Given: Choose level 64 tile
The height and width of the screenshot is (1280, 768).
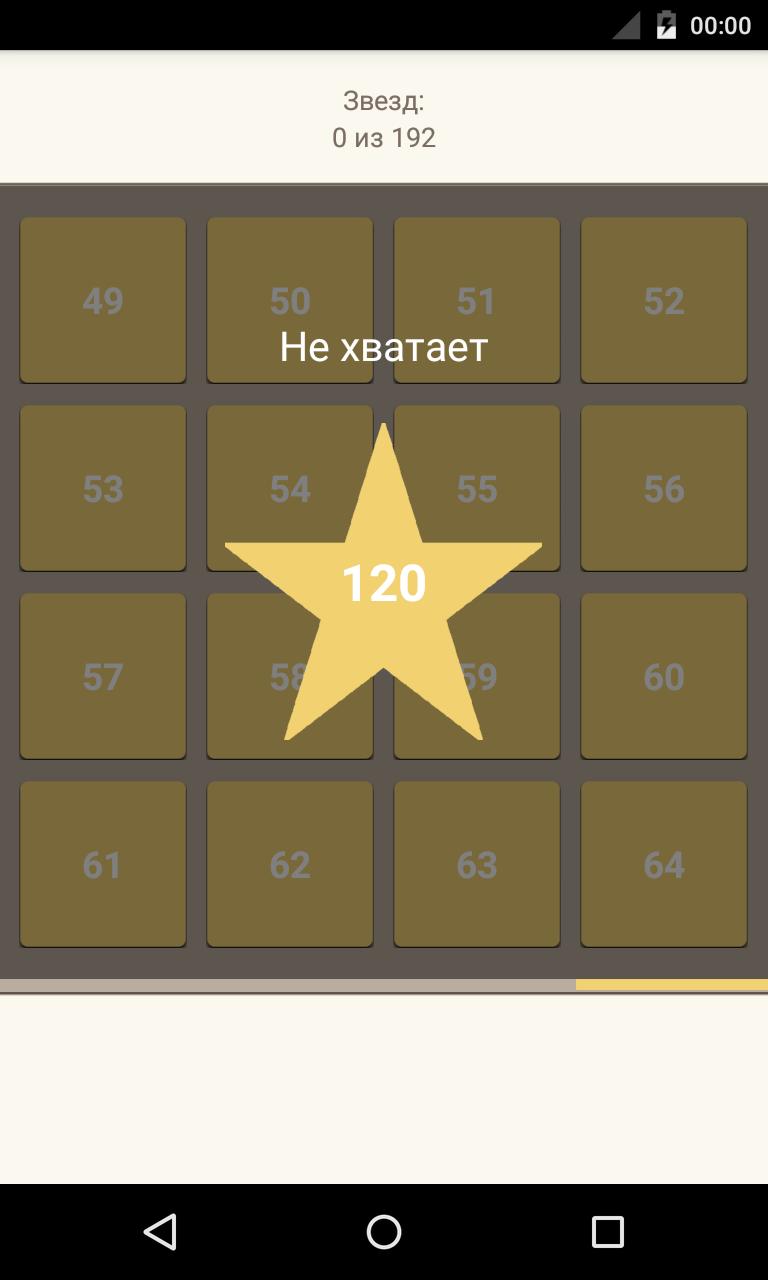Looking at the screenshot, I should pos(664,864).
